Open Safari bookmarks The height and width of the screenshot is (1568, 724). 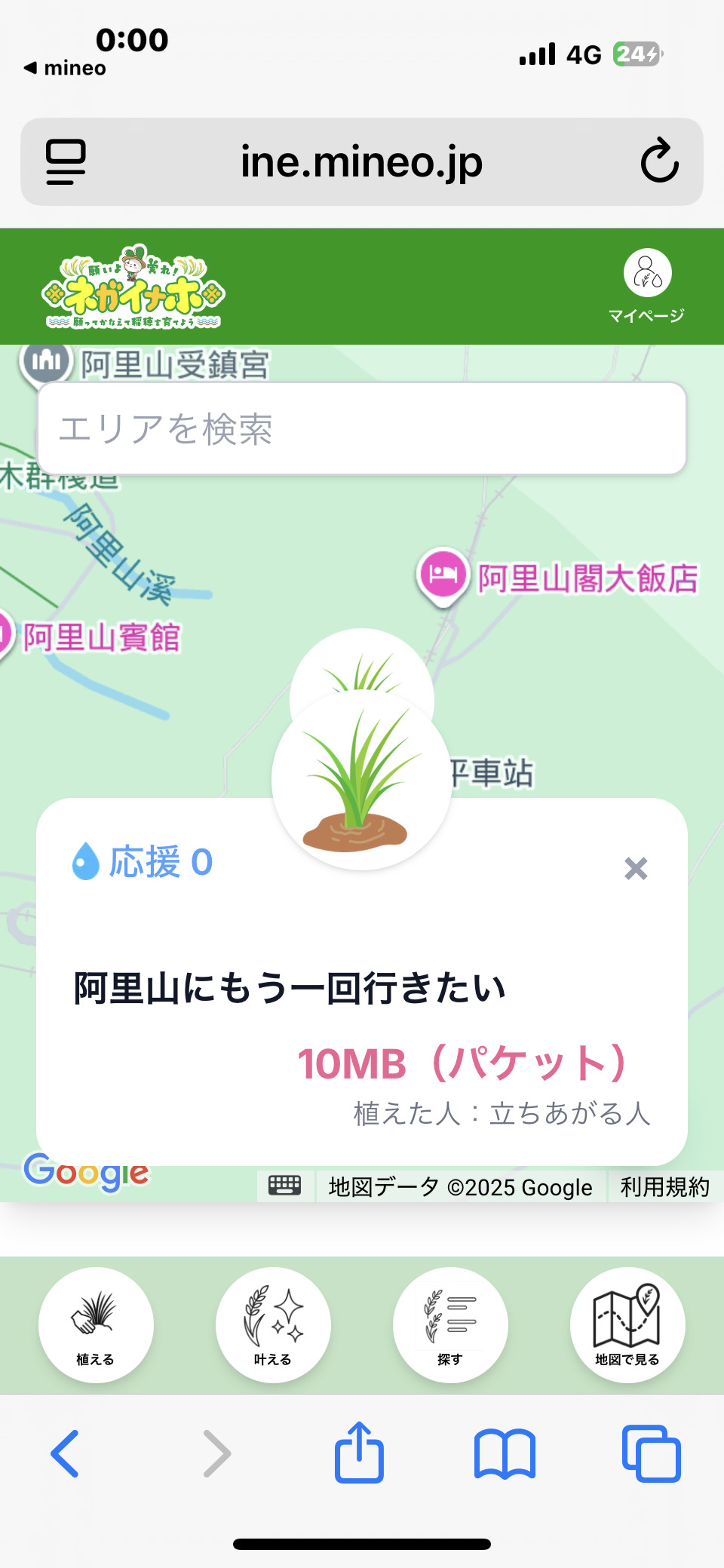coord(505,1453)
